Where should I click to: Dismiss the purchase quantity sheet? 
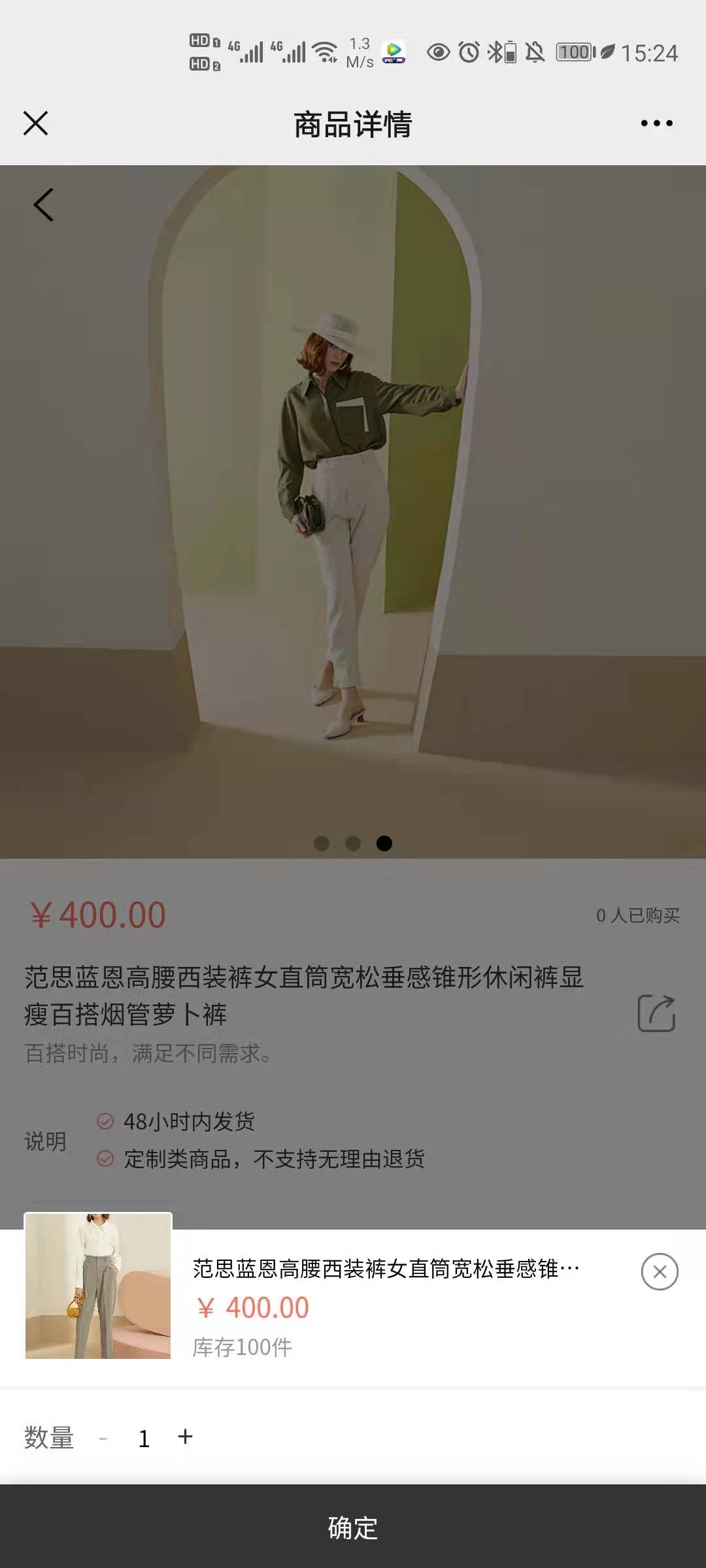tap(660, 1271)
